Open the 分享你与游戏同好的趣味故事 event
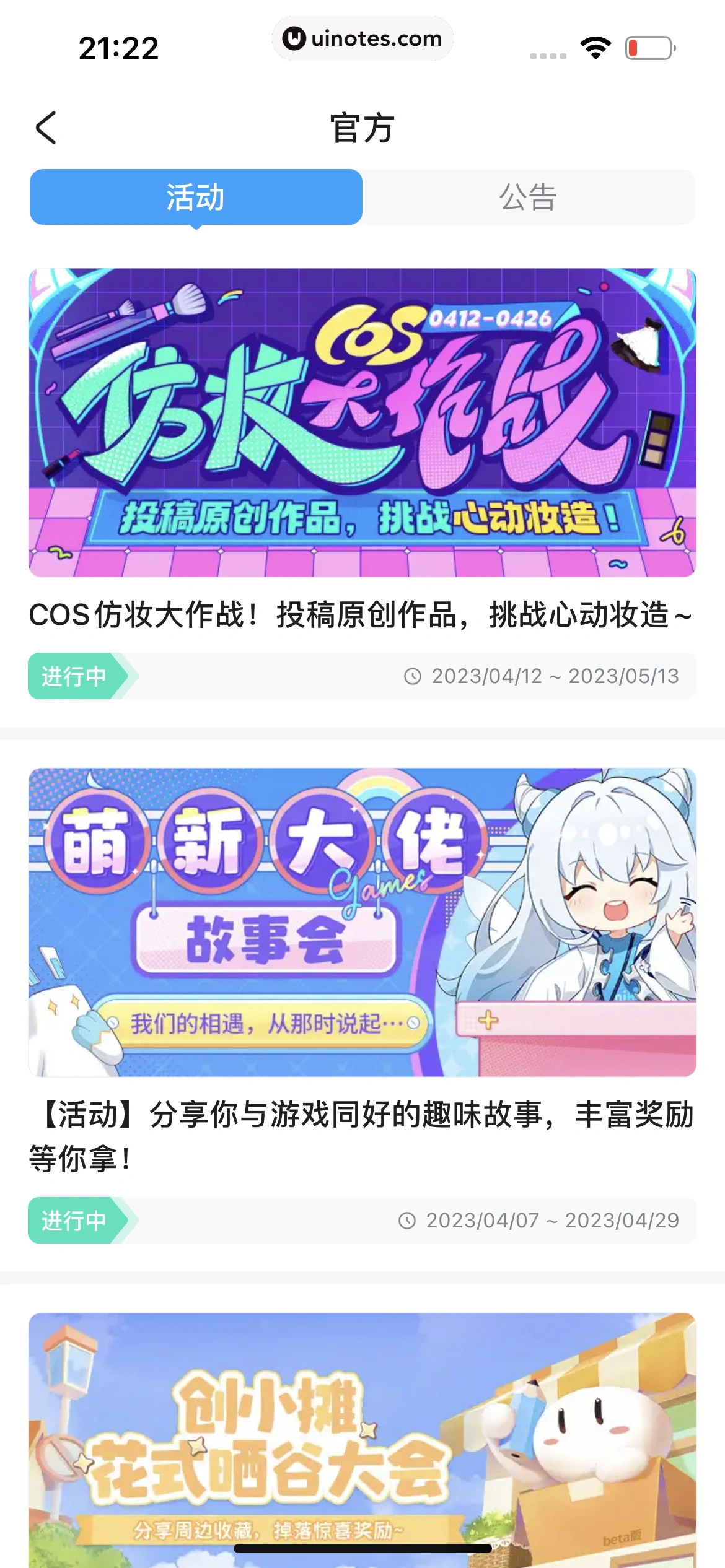 (362, 923)
